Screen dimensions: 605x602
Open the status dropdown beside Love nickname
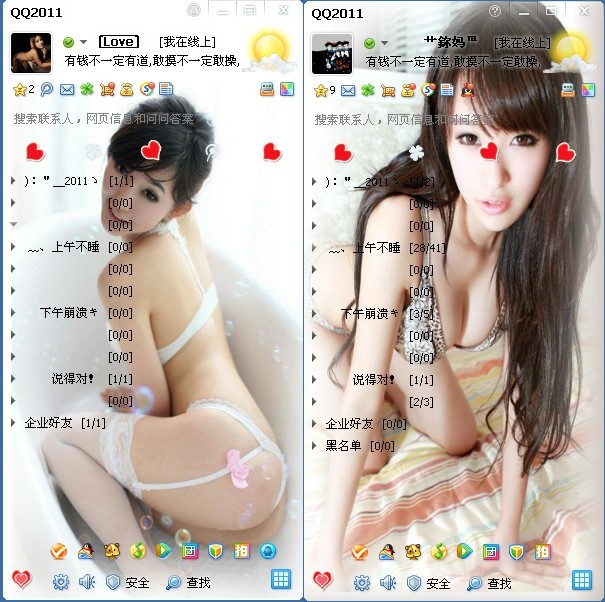pos(83,43)
